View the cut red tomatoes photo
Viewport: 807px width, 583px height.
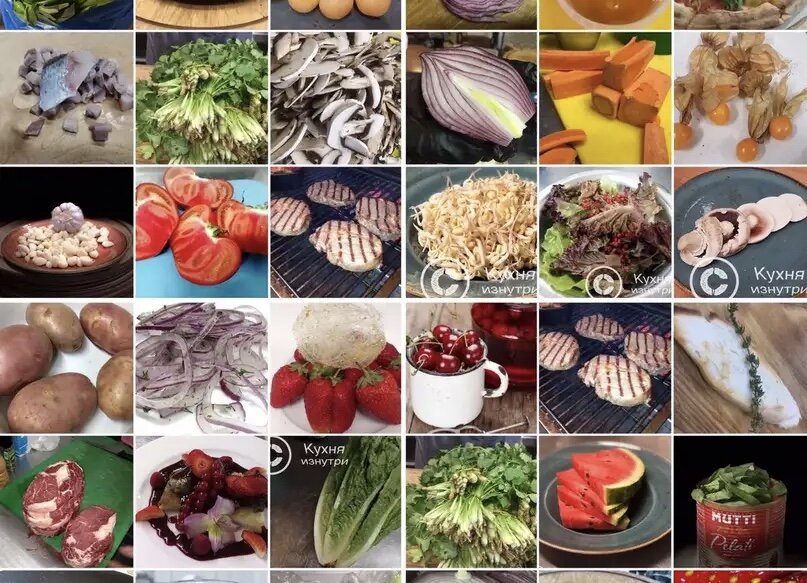(201, 232)
